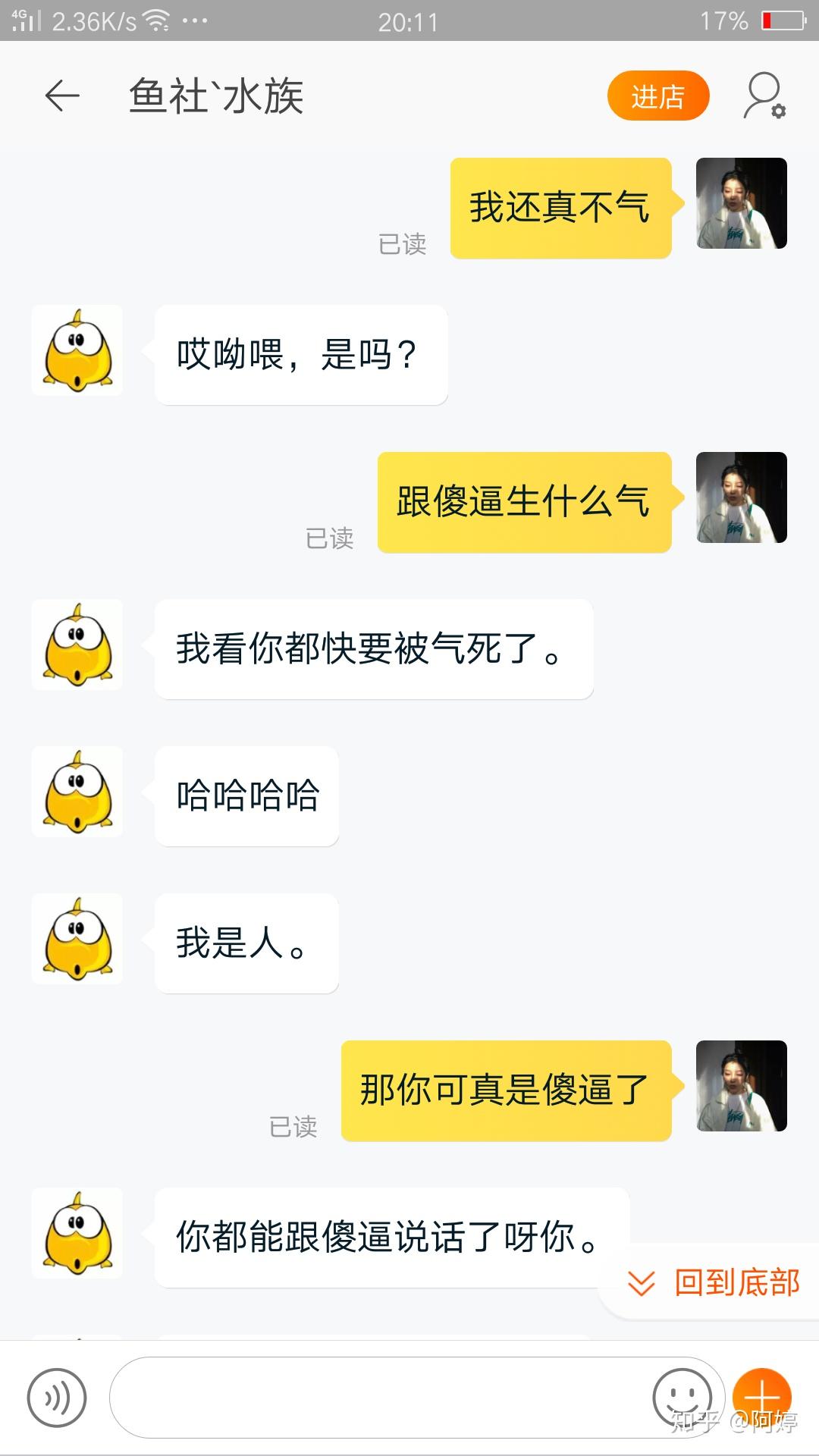The image size is (819, 1456).
Task: Switch to voice message input
Action: (x=57, y=1397)
